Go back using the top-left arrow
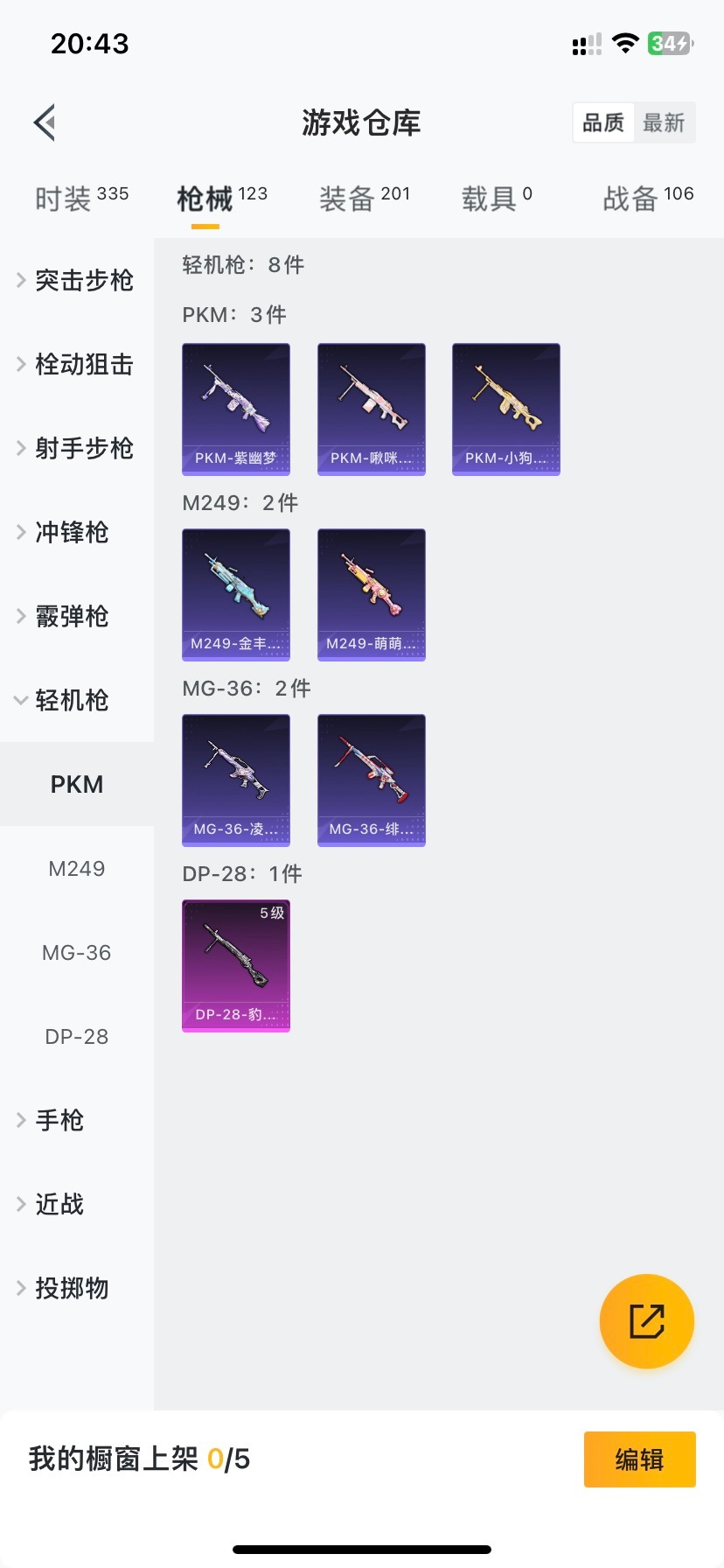The image size is (724, 1568). 45,122
